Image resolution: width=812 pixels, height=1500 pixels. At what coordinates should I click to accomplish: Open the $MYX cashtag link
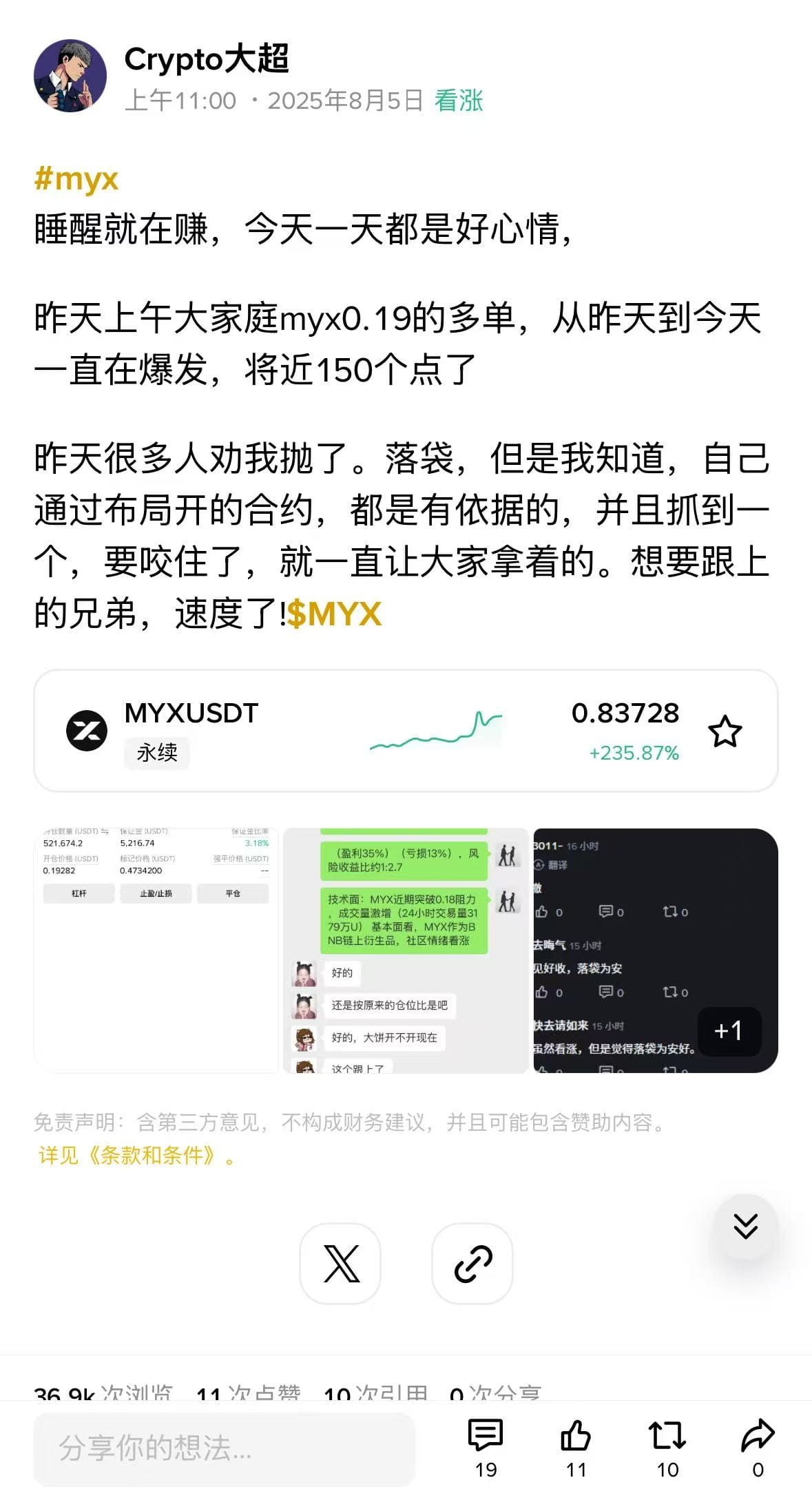(334, 613)
